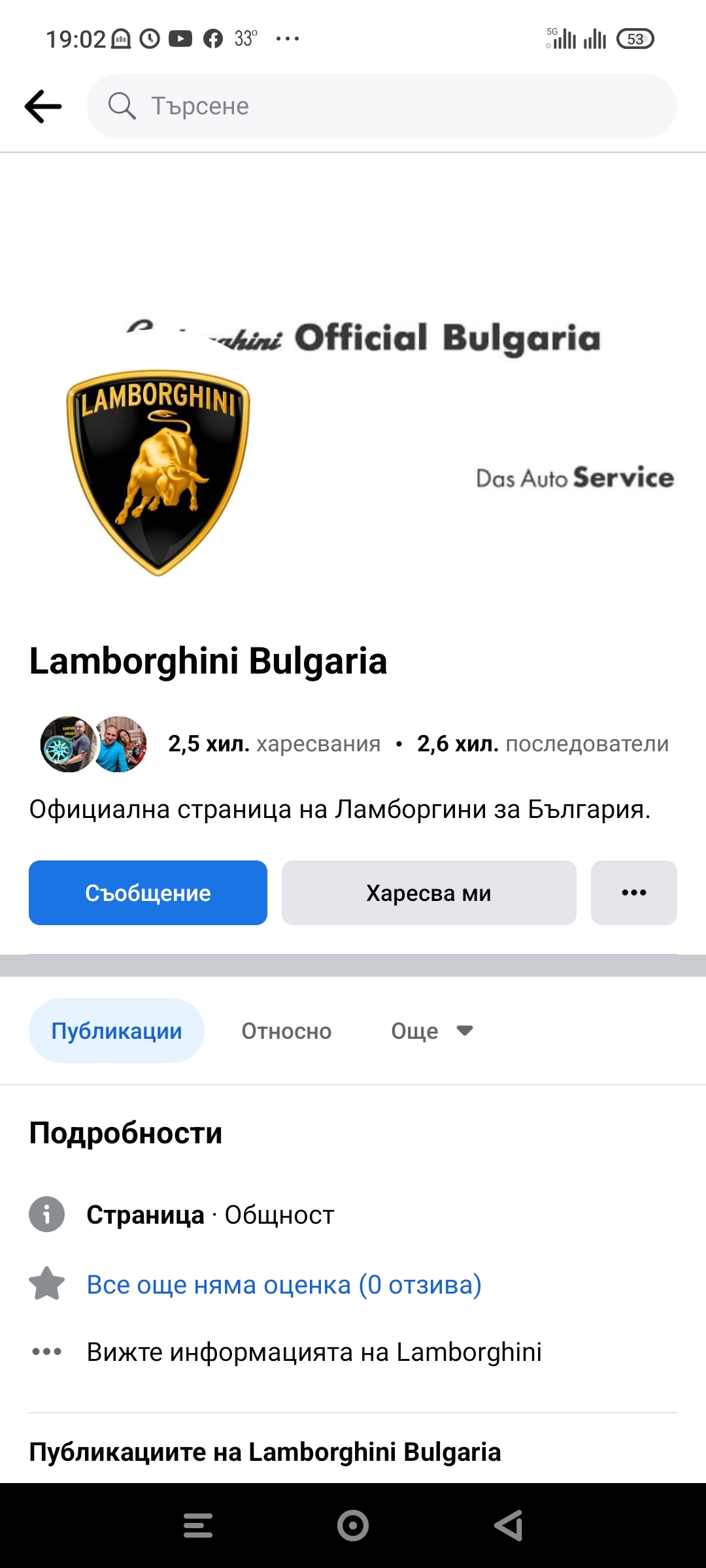Switch to the Относно tab
The image size is (706, 1568).
(286, 1031)
